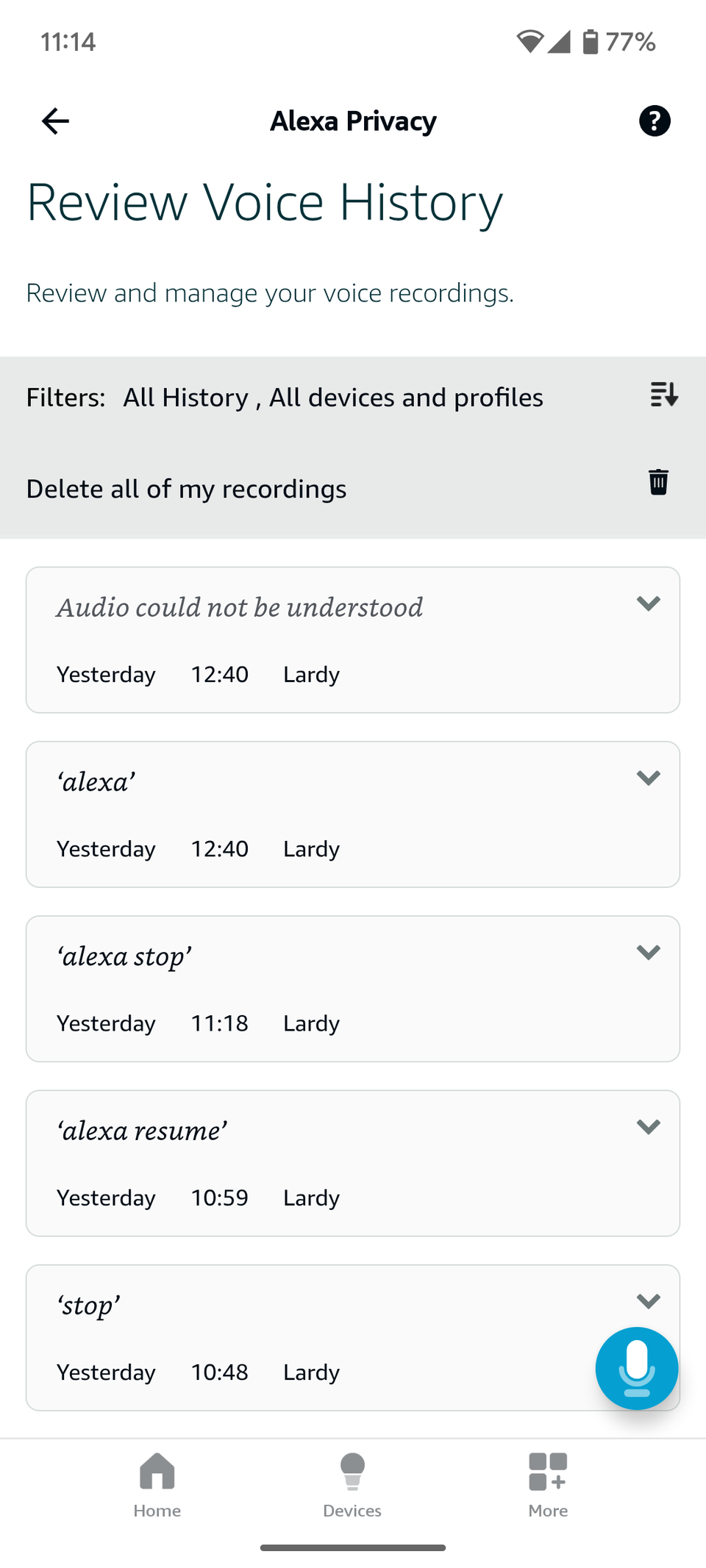This screenshot has height=1568, width=706.
Task: Expand the 'Audio could not be understood' entry
Action: (648, 603)
